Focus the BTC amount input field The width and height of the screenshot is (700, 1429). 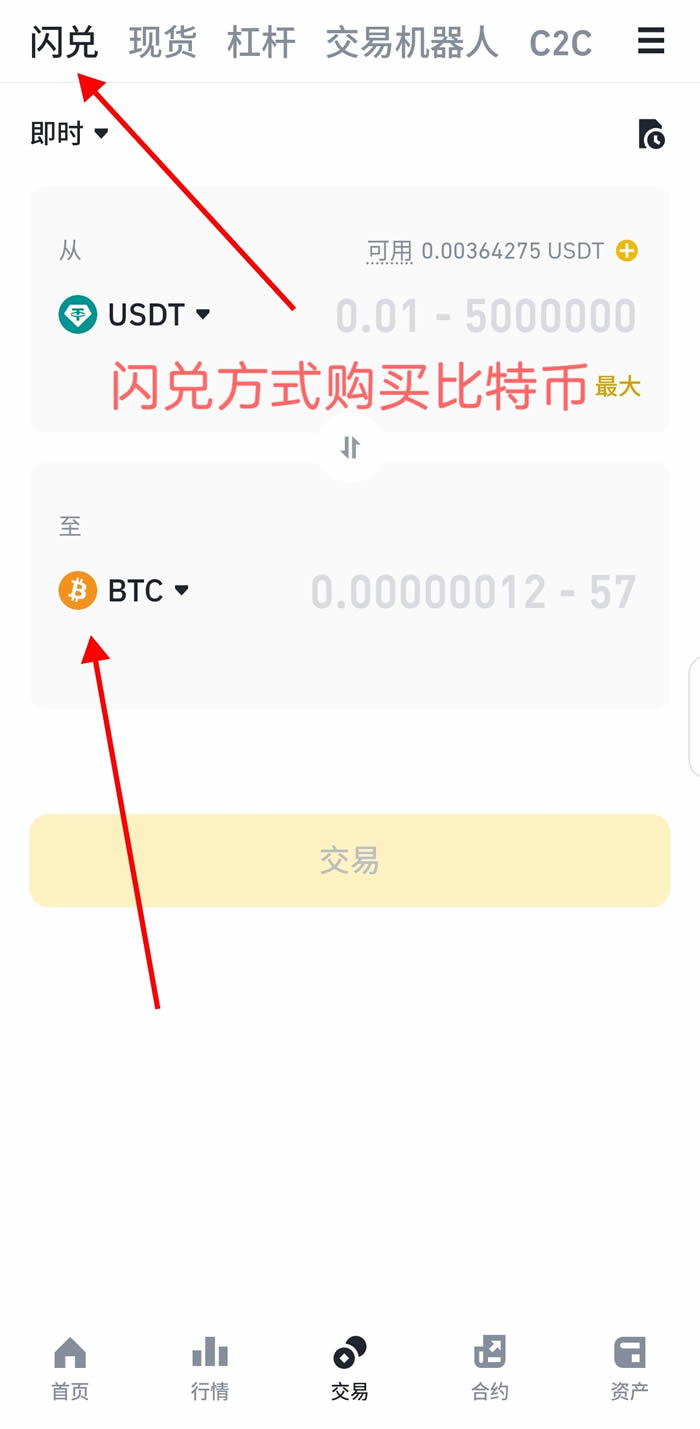(473, 593)
